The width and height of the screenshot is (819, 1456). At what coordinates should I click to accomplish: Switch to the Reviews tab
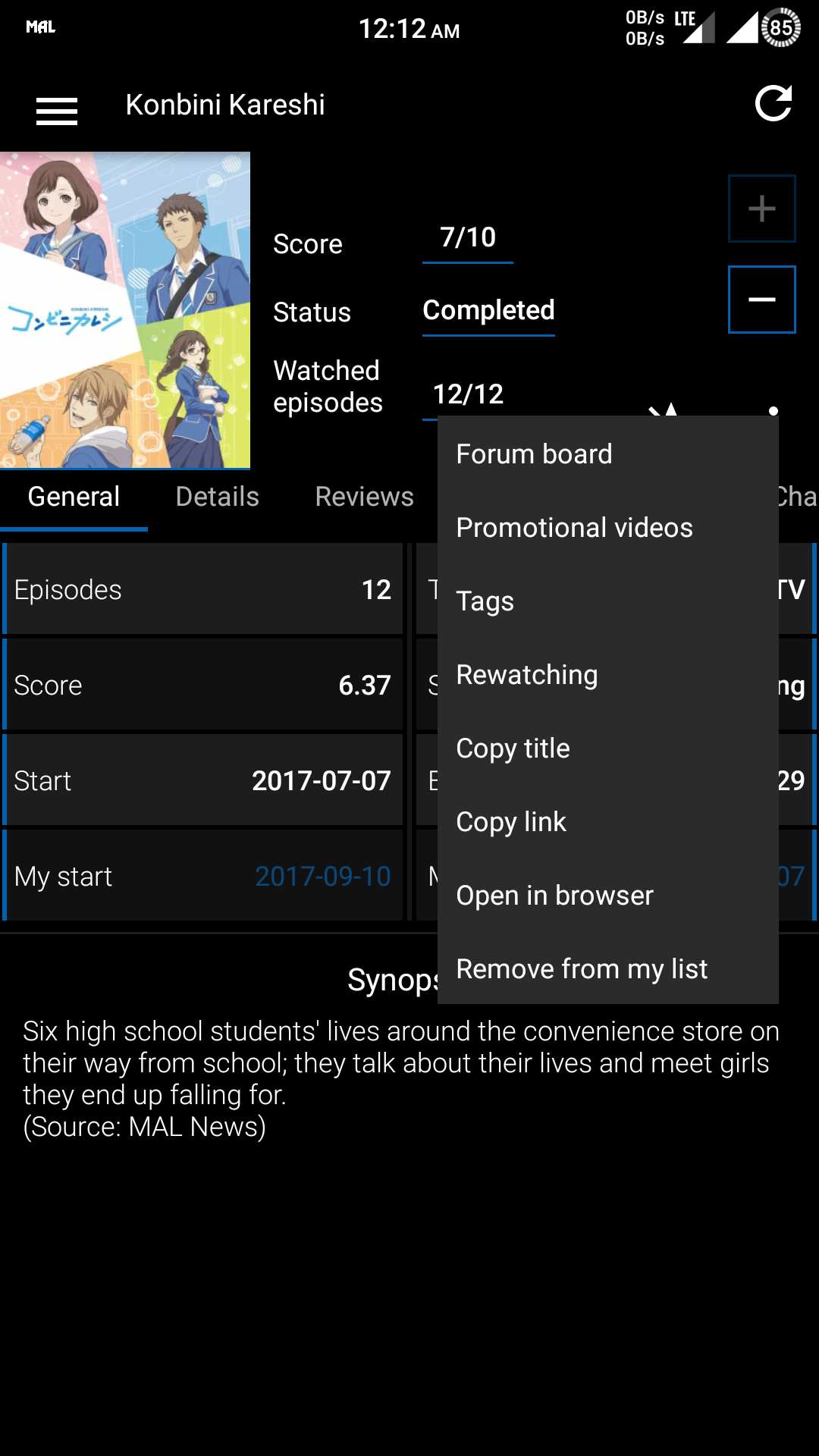click(364, 497)
